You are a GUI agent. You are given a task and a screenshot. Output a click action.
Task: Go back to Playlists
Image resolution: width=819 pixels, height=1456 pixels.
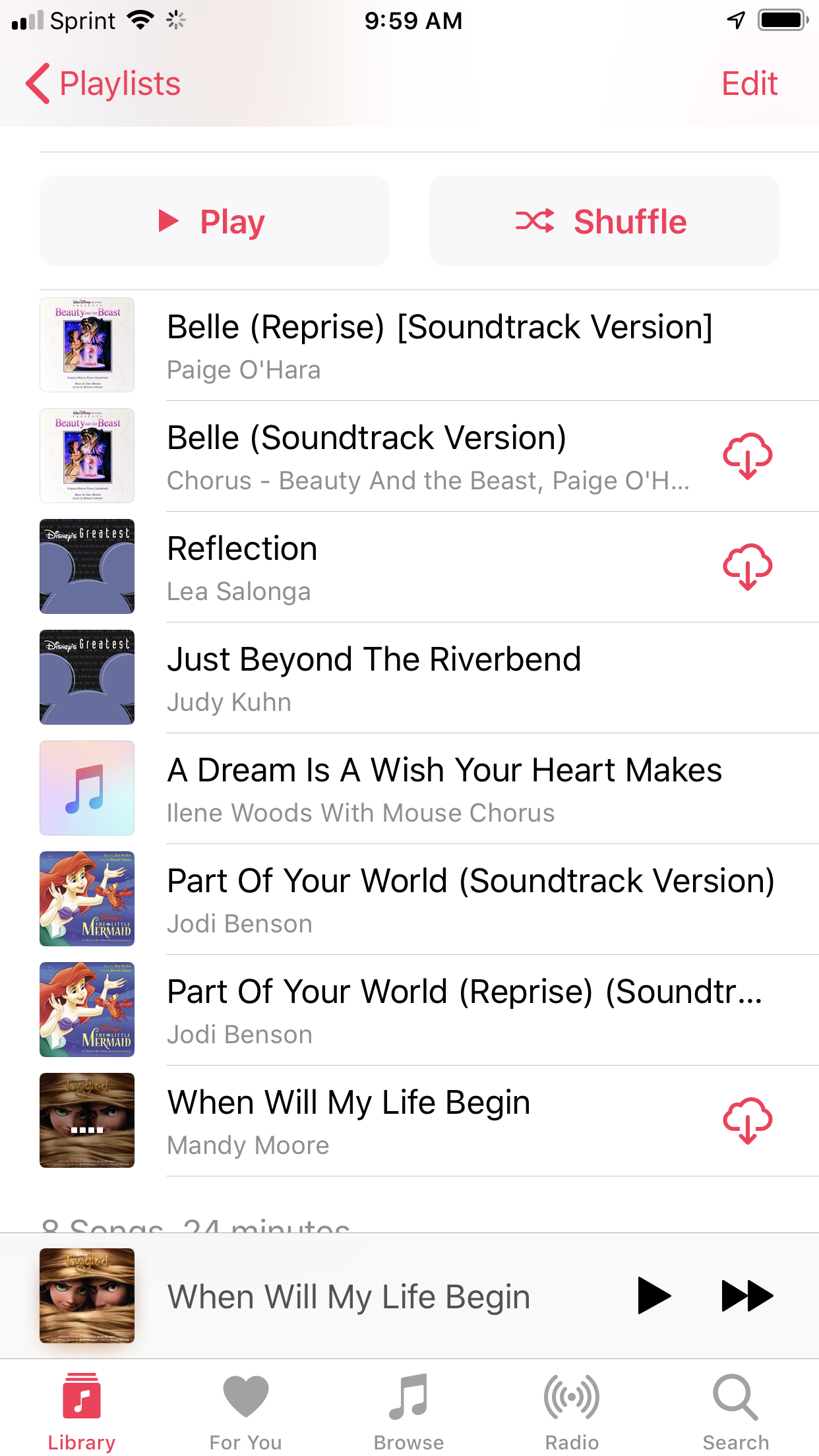pos(104,84)
